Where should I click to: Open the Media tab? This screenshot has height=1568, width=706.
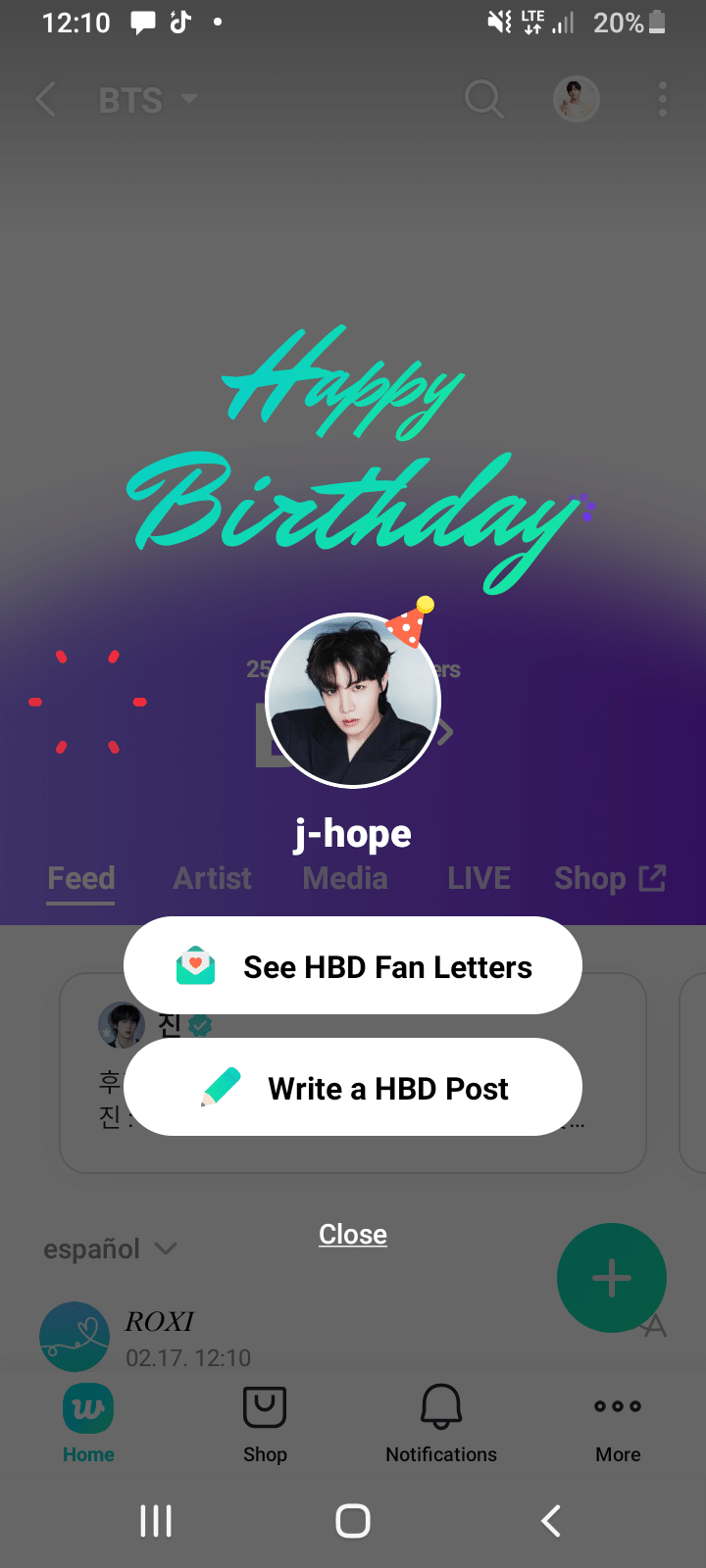[x=344, y=878]
